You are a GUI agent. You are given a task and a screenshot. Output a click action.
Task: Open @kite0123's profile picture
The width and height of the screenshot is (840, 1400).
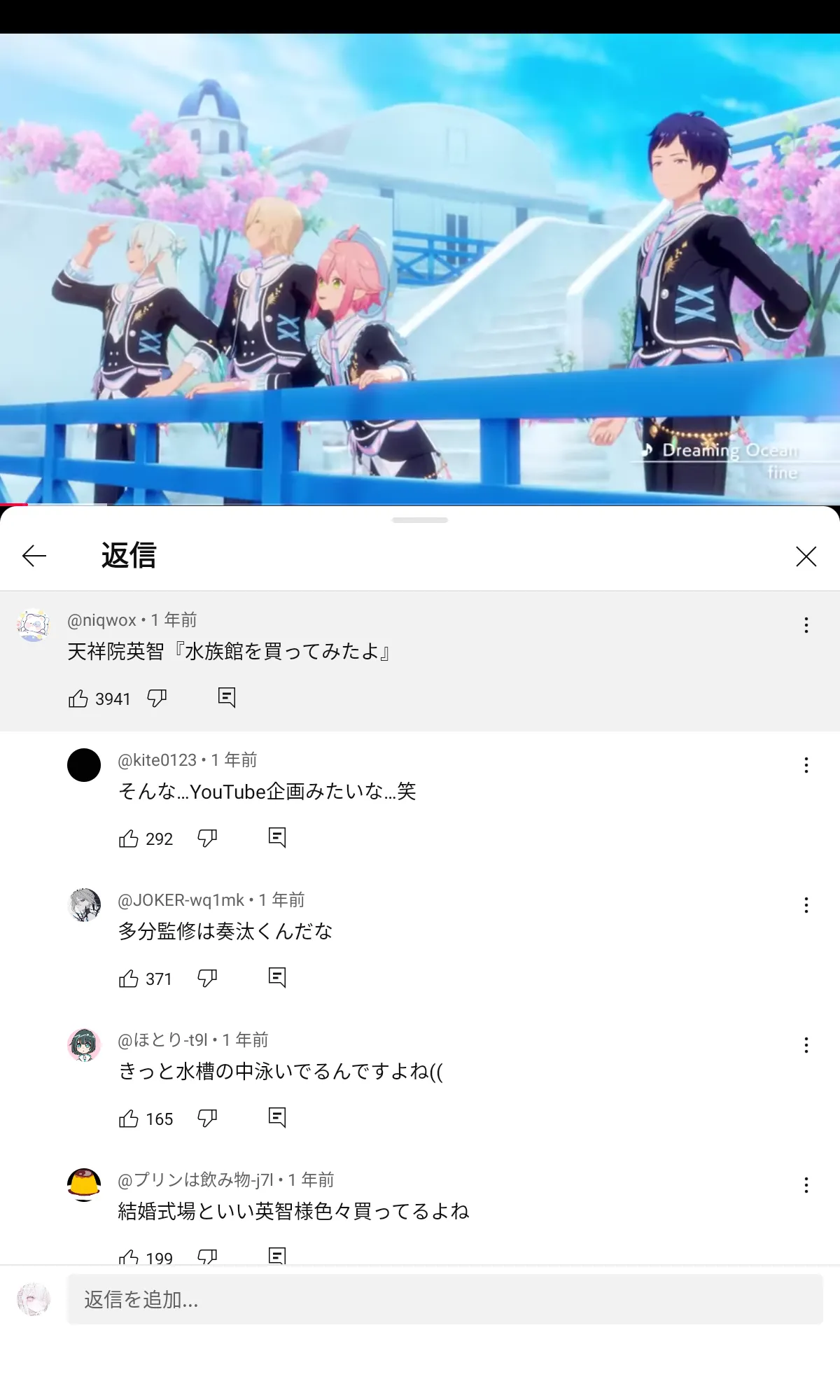tap(84, 765)
